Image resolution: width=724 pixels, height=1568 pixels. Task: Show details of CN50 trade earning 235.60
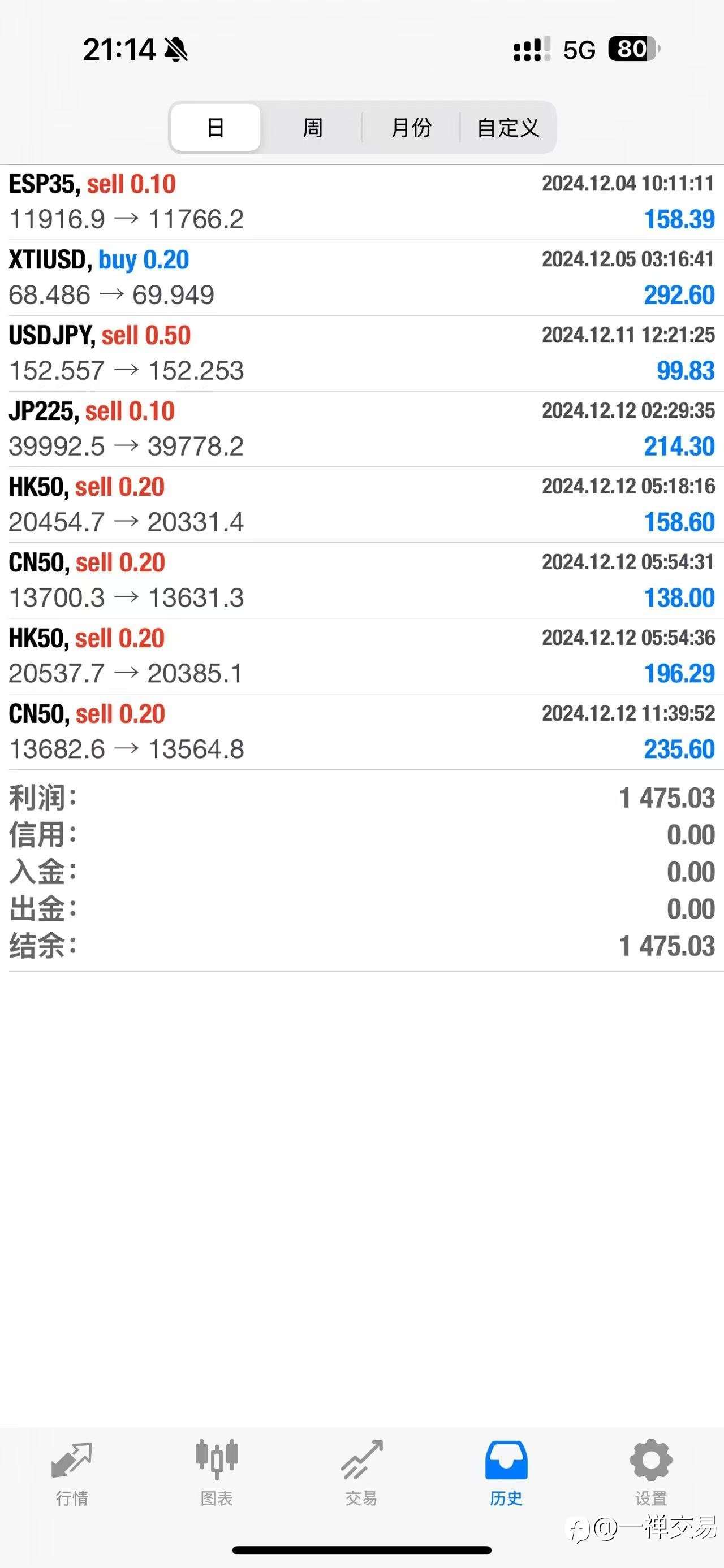[361, 731]
